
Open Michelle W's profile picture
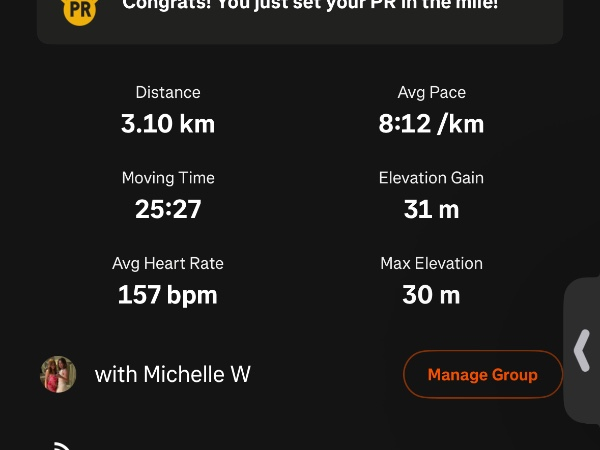(x=58, y=375)
